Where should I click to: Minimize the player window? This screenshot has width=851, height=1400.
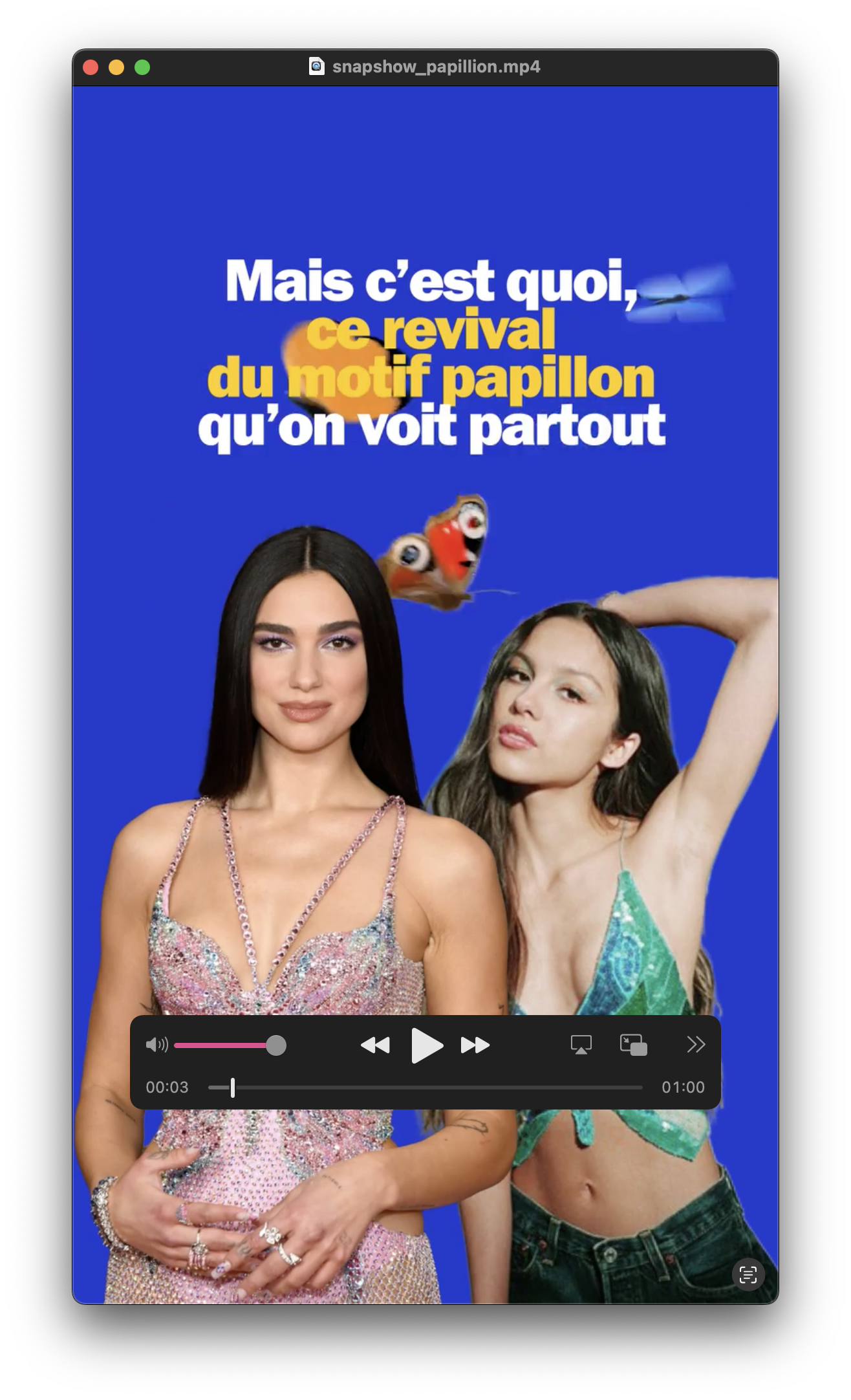point(116,67)
